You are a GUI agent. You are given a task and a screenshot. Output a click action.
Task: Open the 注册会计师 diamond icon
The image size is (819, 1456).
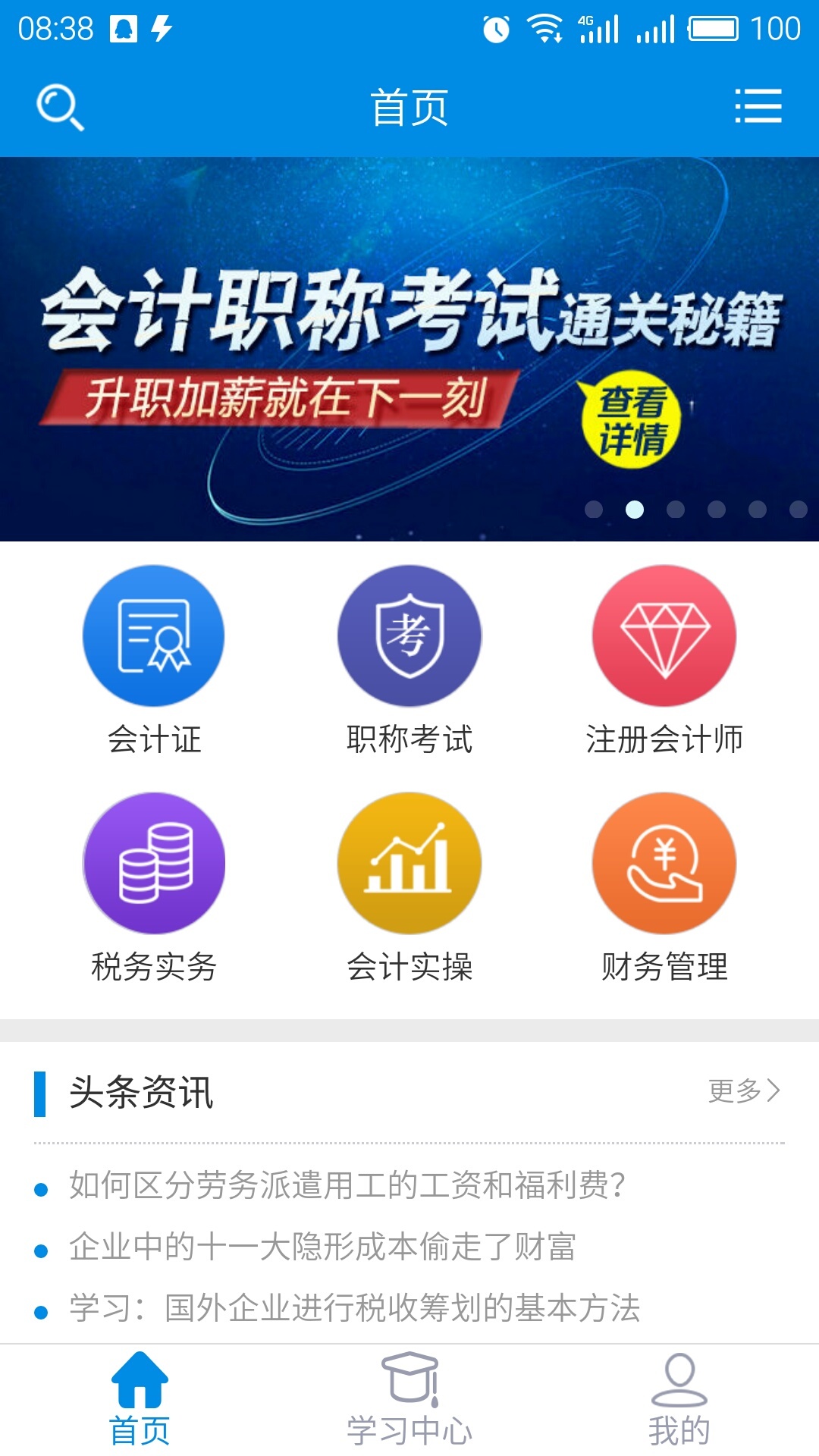pyautogui.click(x=664, y=637)
